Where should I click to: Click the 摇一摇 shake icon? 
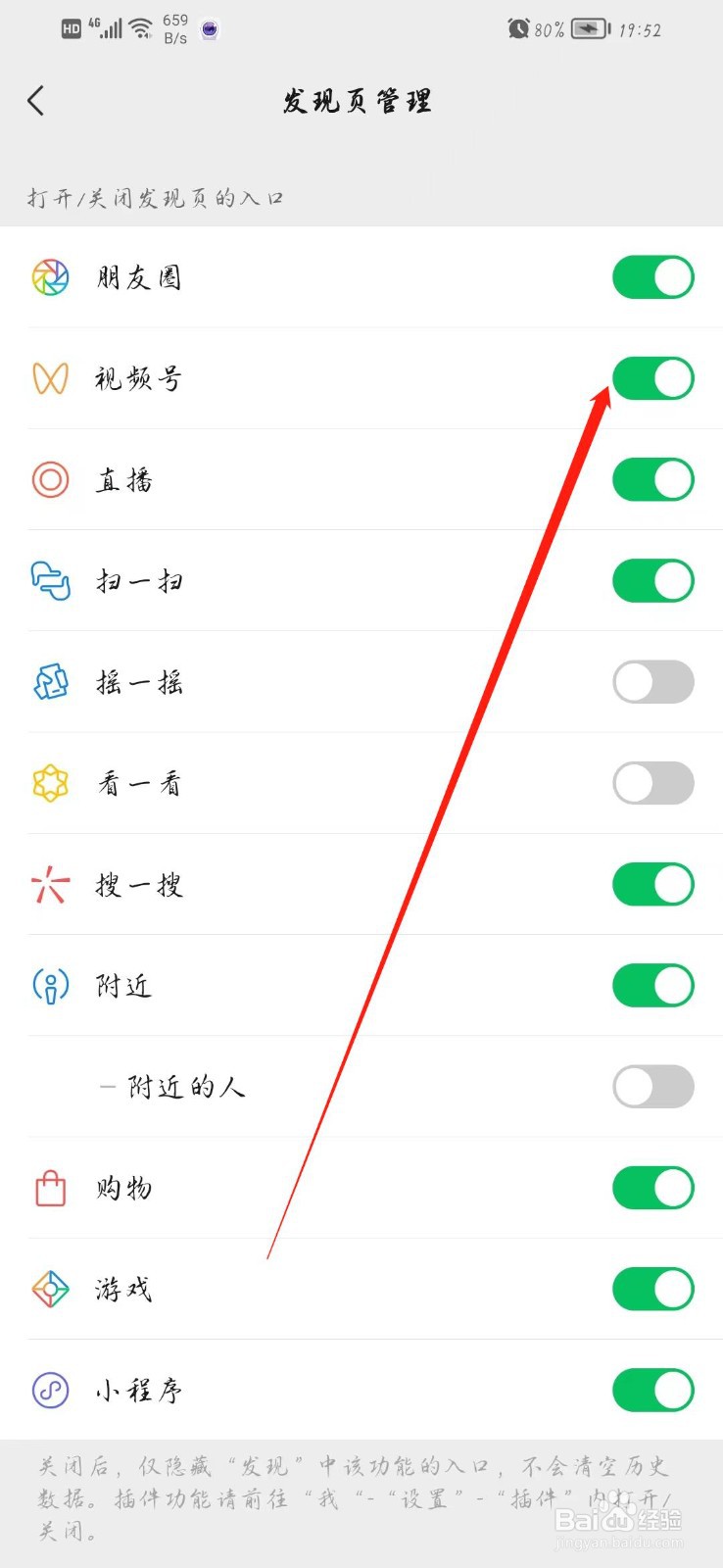pos(50,682)
